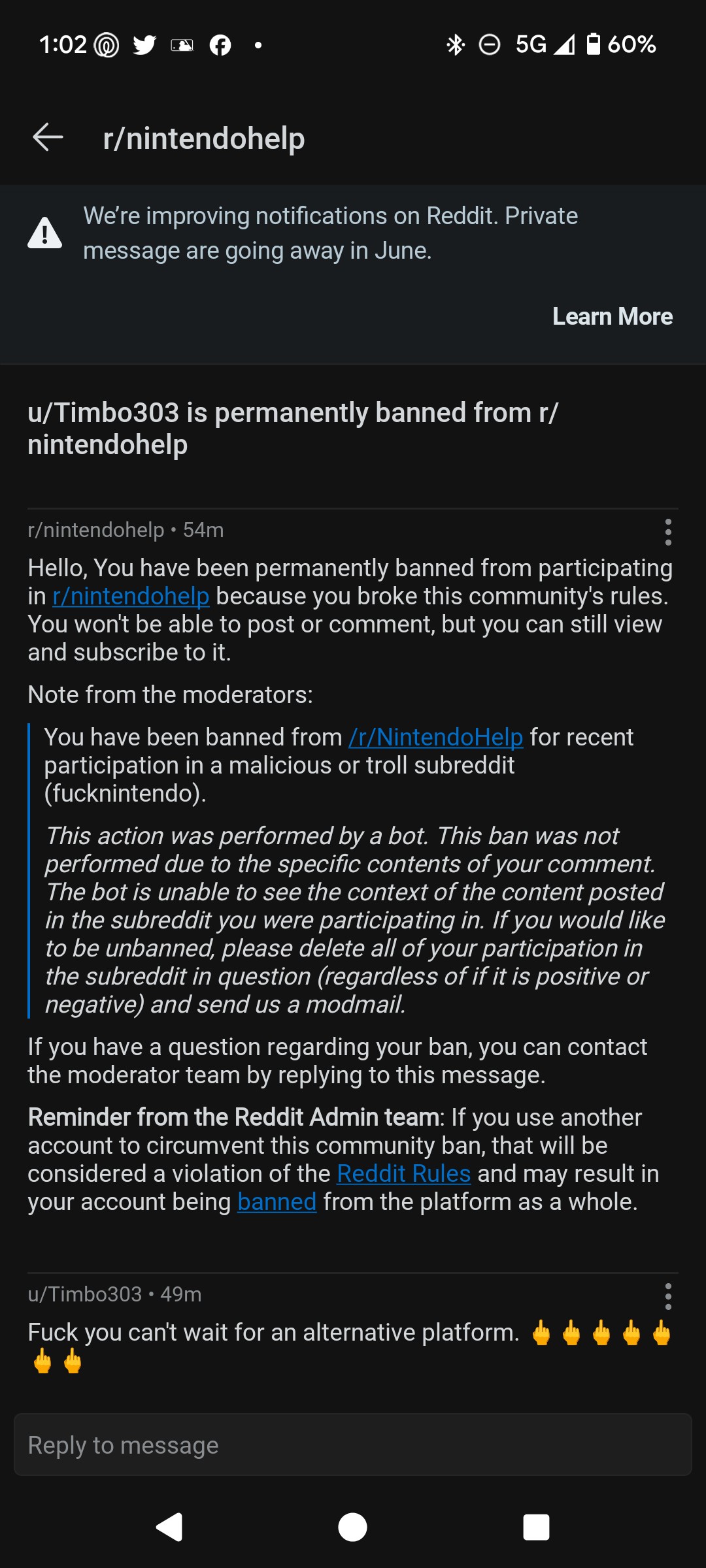The width and height of the screenshot is (706, 1568).
Task: Open the Reddit Rules link
Action: point(403,1174)
